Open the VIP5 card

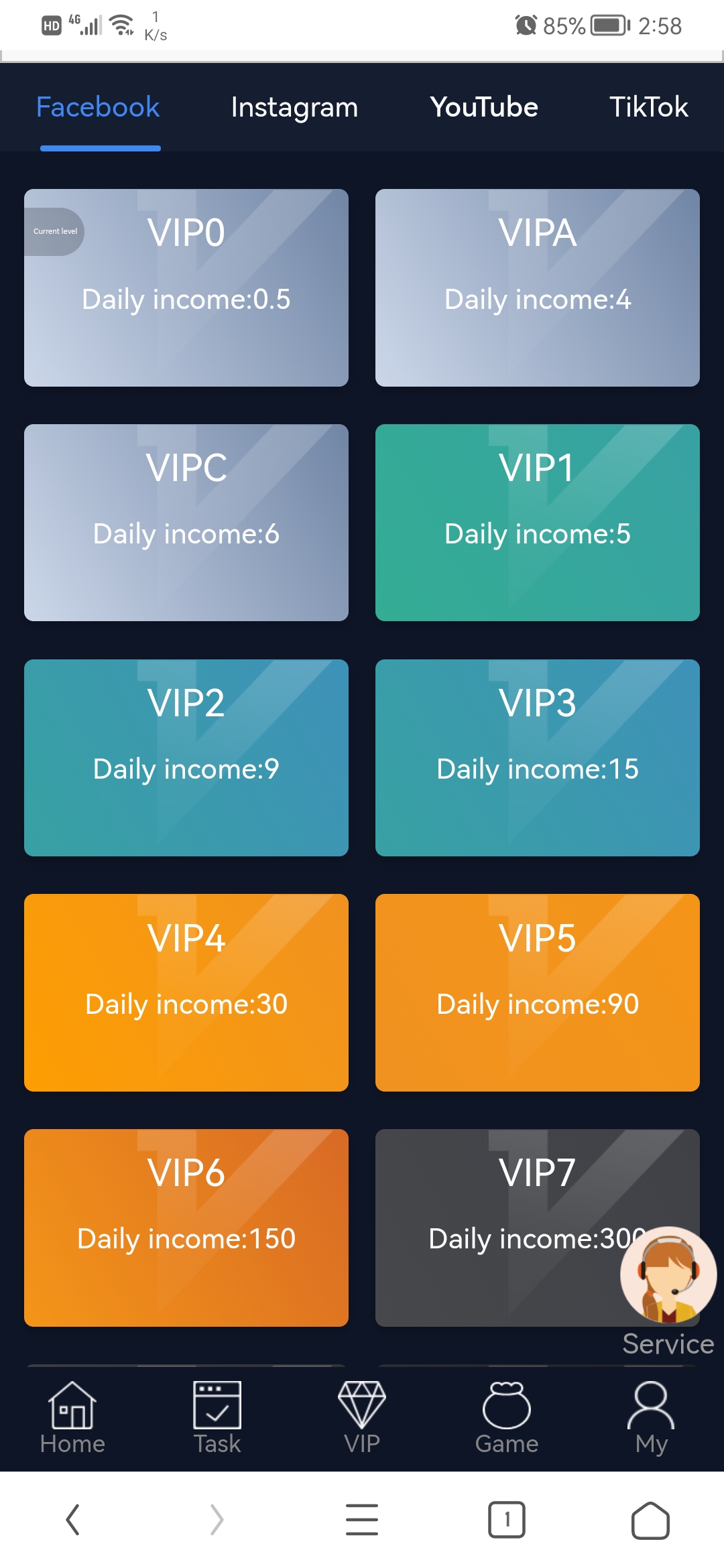[x=538, y=992]
